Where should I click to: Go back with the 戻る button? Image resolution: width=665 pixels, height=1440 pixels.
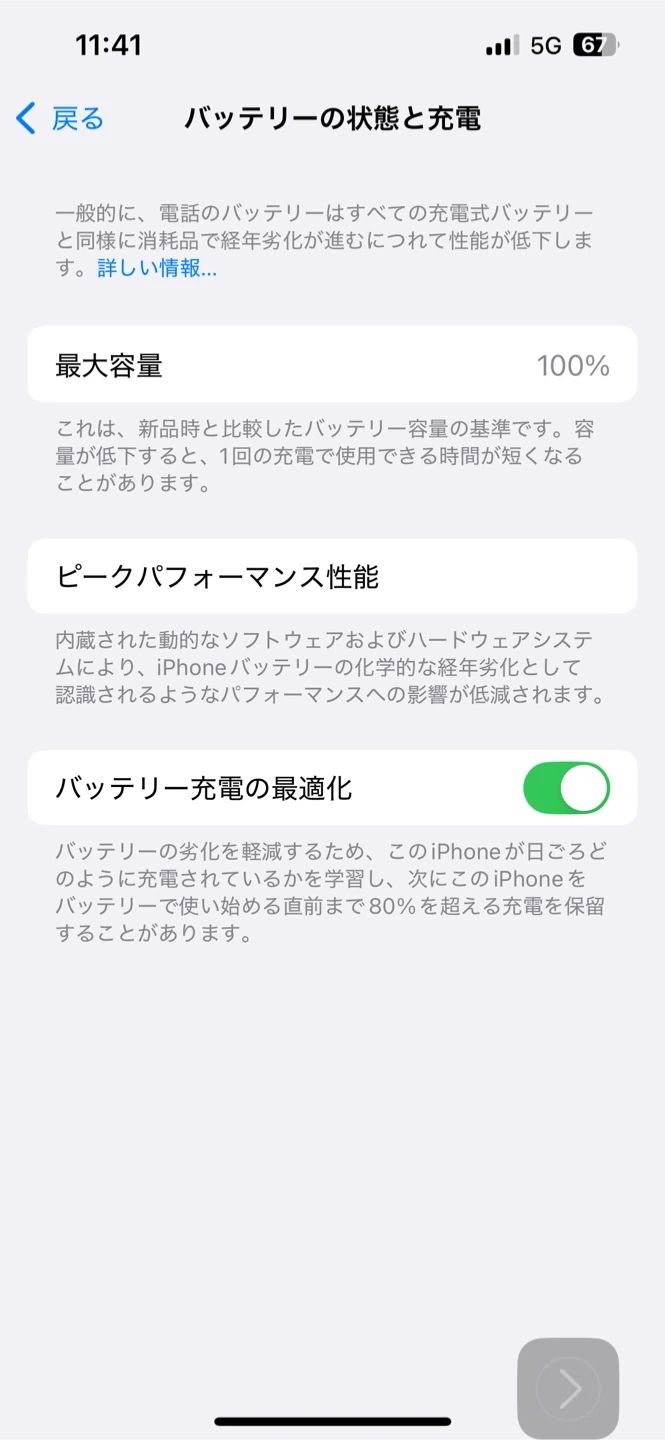point(60,119)
